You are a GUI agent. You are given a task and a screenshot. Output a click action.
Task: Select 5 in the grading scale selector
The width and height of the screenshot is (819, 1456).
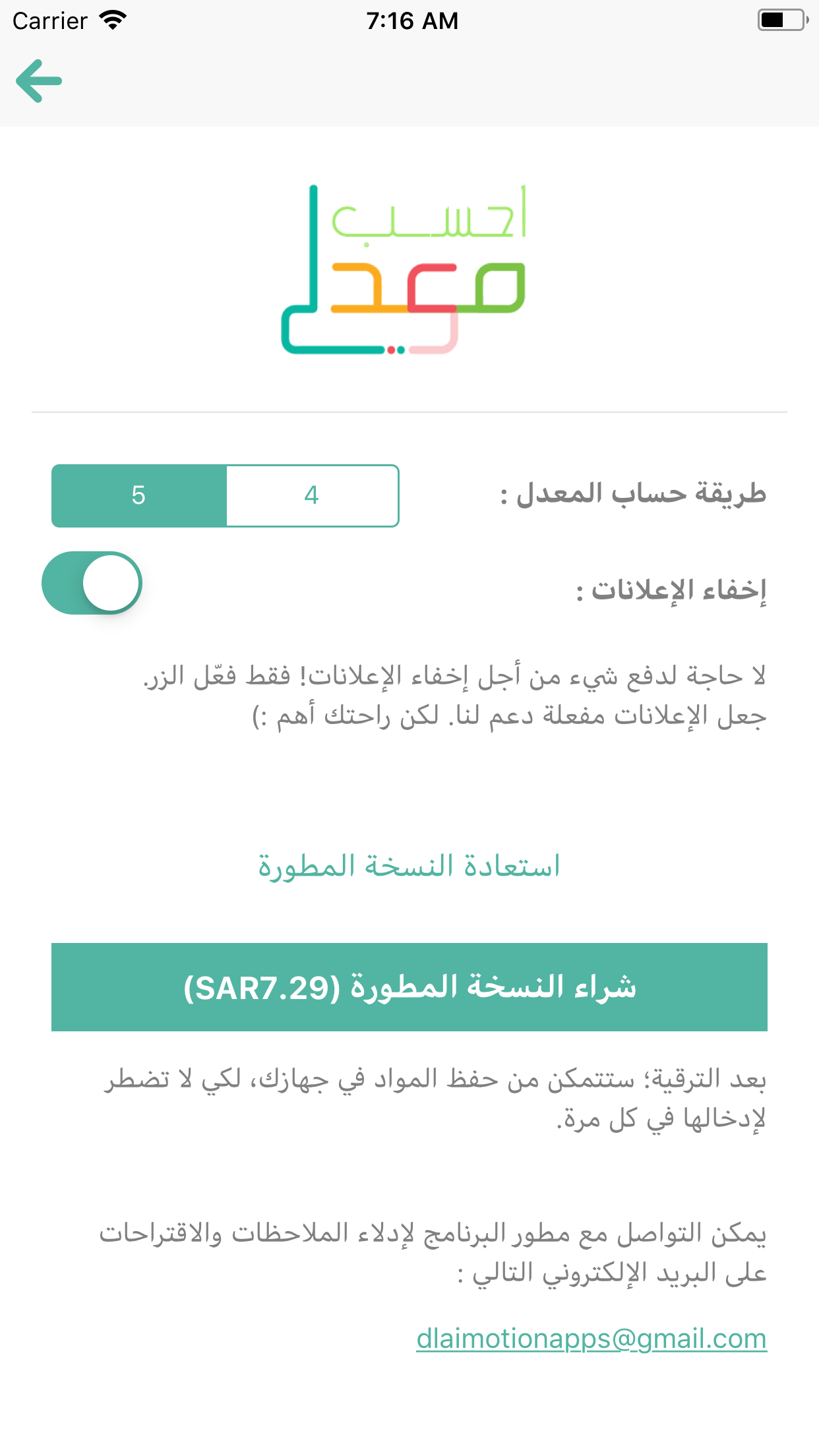pyautogui.click(x=138, y=496)
